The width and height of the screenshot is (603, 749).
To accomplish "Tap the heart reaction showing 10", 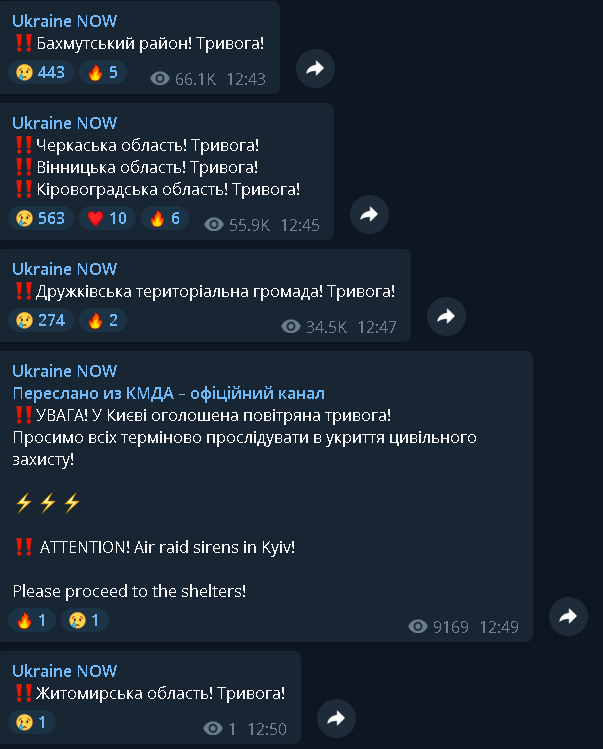I will [106, 218].
